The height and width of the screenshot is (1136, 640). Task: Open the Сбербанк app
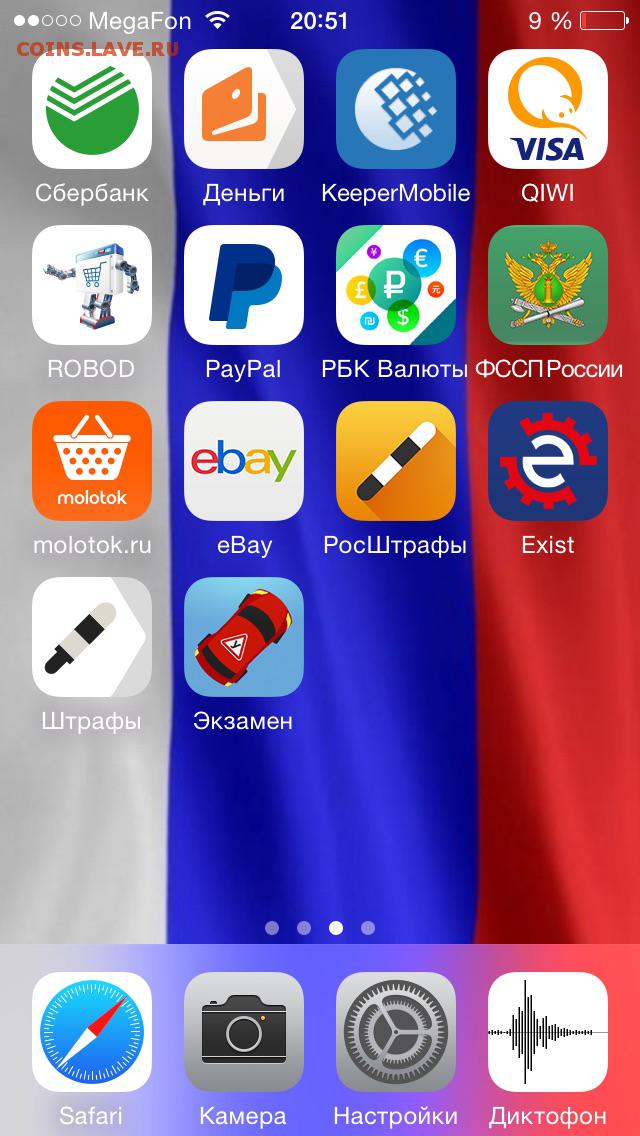click(x=92, y=109)
